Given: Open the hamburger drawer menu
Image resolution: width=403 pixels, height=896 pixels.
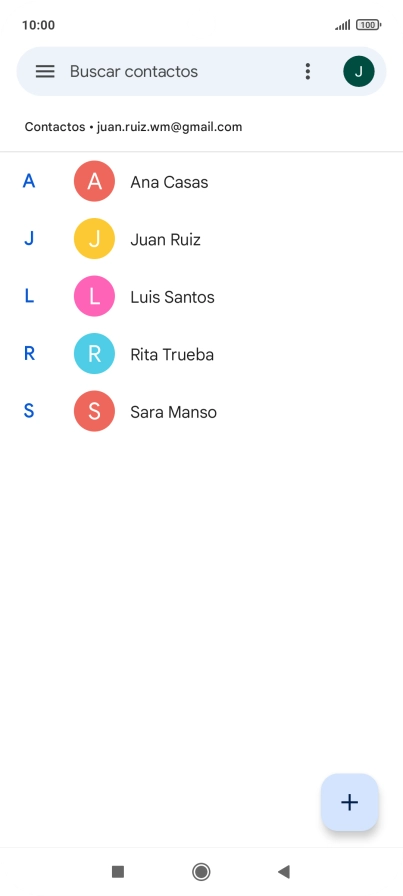Looking at the screenshot, I should [45, 71].
